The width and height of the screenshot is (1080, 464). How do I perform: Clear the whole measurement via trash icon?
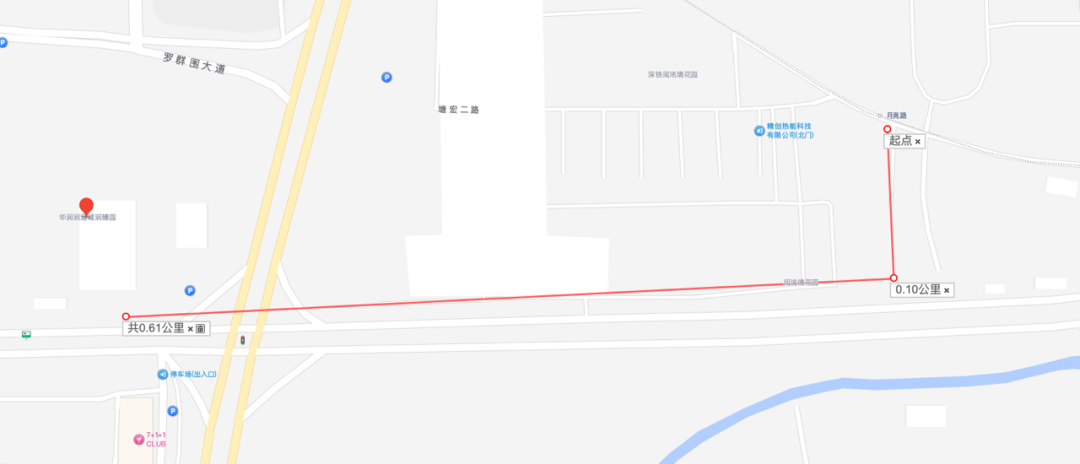(200, 329)
